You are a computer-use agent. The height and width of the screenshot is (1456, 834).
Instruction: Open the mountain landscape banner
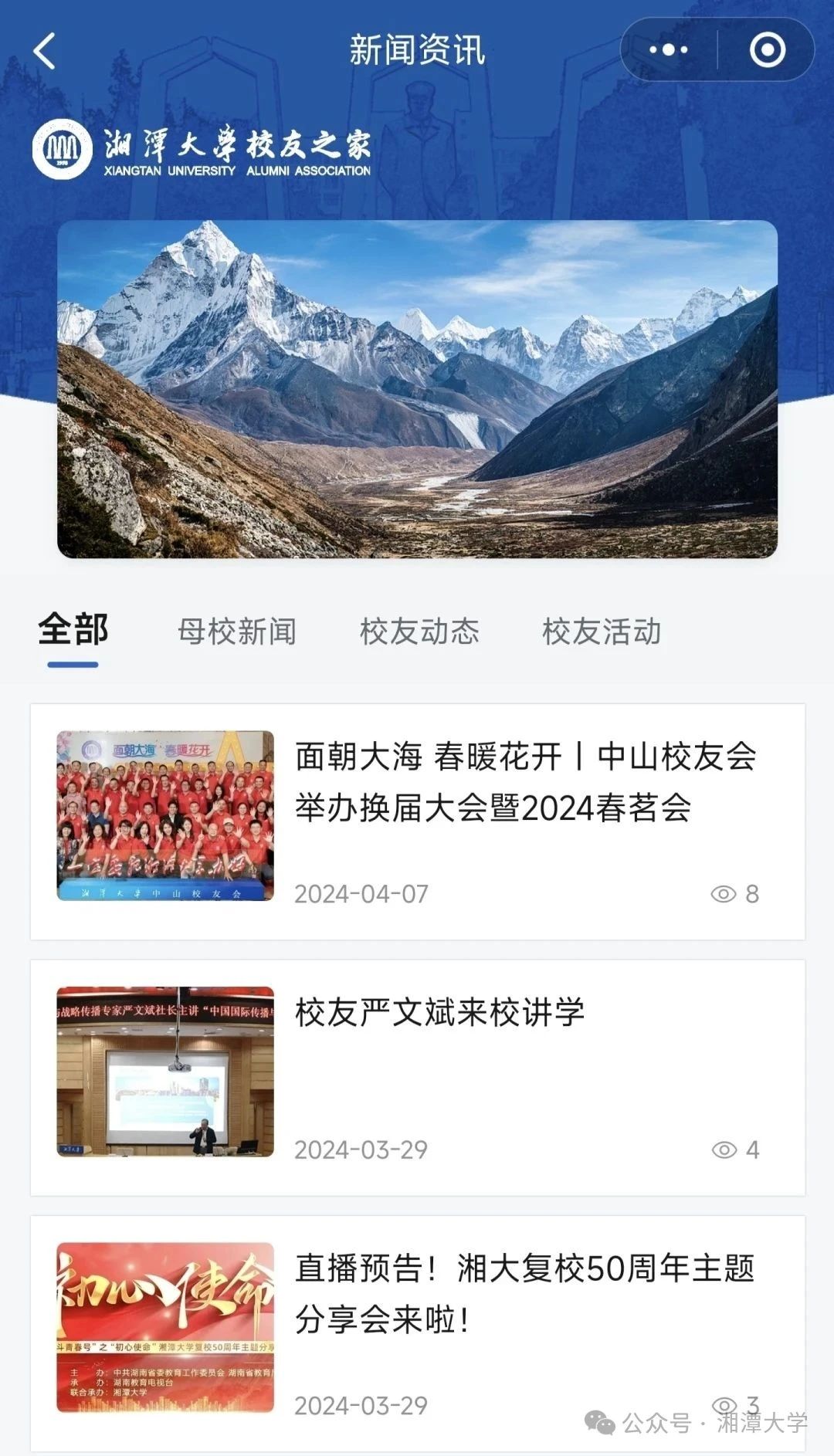(417, 388)
